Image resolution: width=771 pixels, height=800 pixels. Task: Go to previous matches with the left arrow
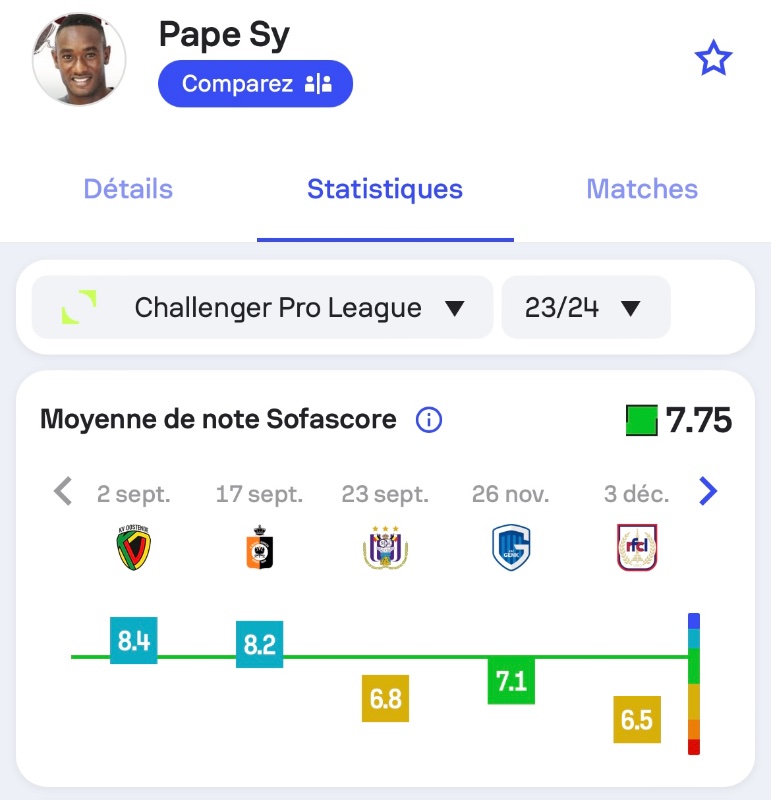(x=63, y=491)
